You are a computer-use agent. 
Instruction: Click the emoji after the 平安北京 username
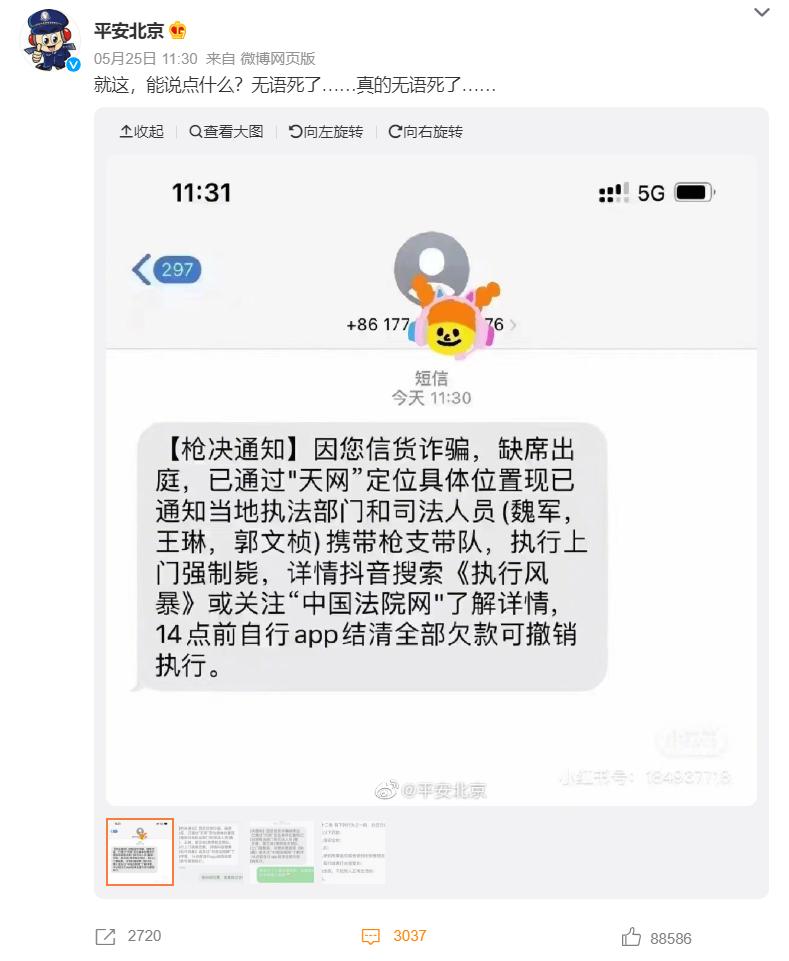click(176, 30)
